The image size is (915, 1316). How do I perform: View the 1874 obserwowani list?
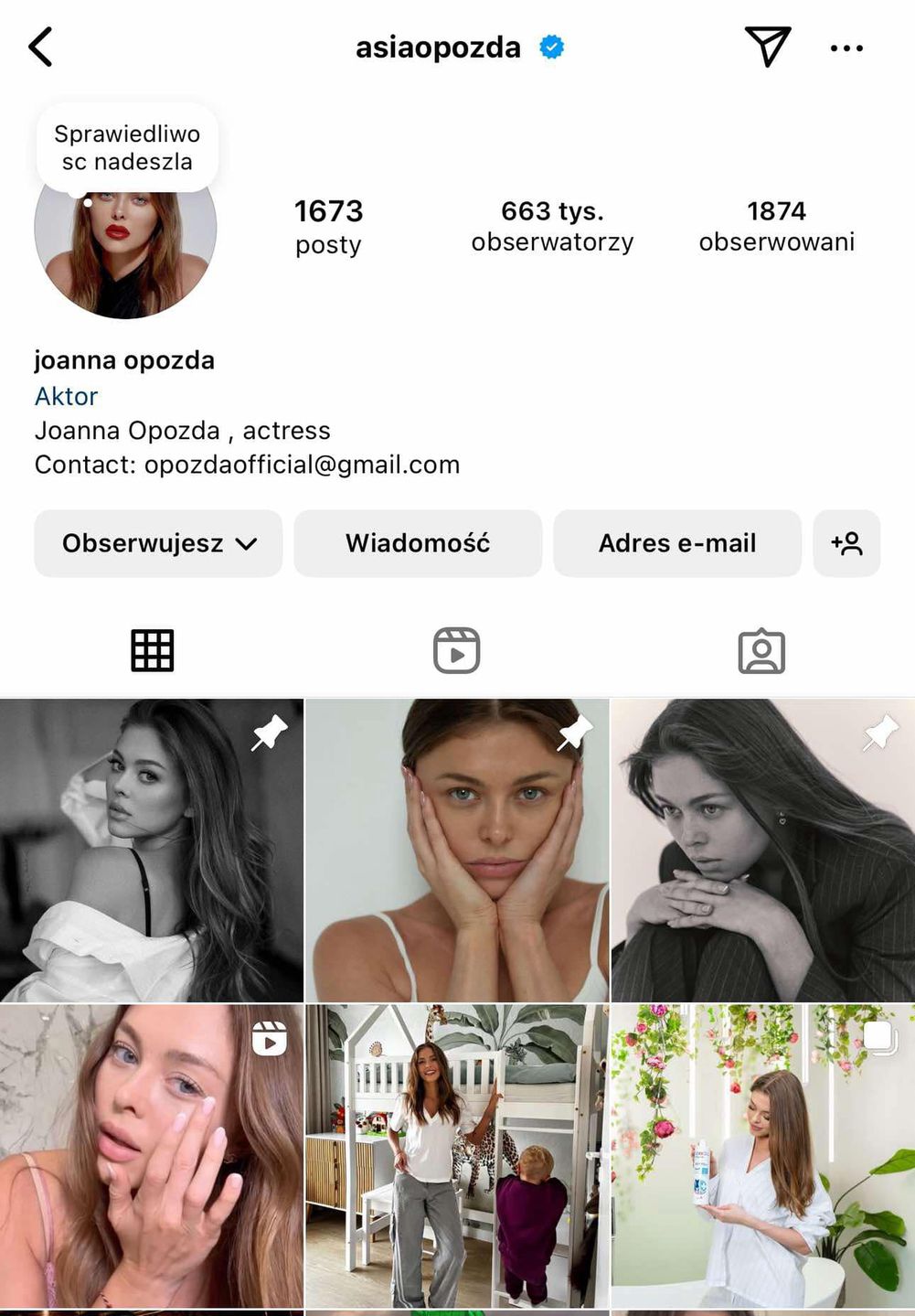776,226
